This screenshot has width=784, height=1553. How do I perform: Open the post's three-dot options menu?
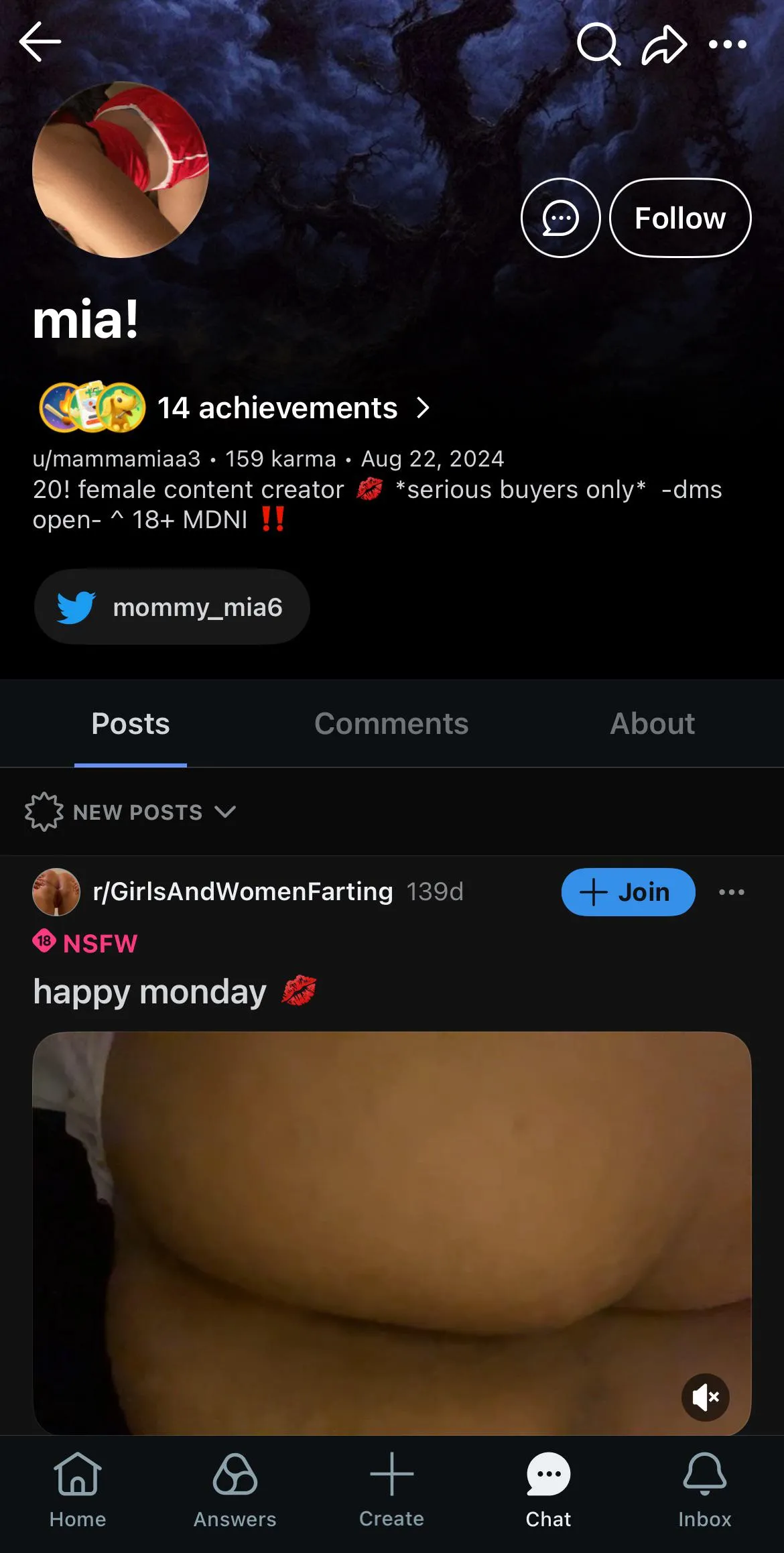point(731,892)
